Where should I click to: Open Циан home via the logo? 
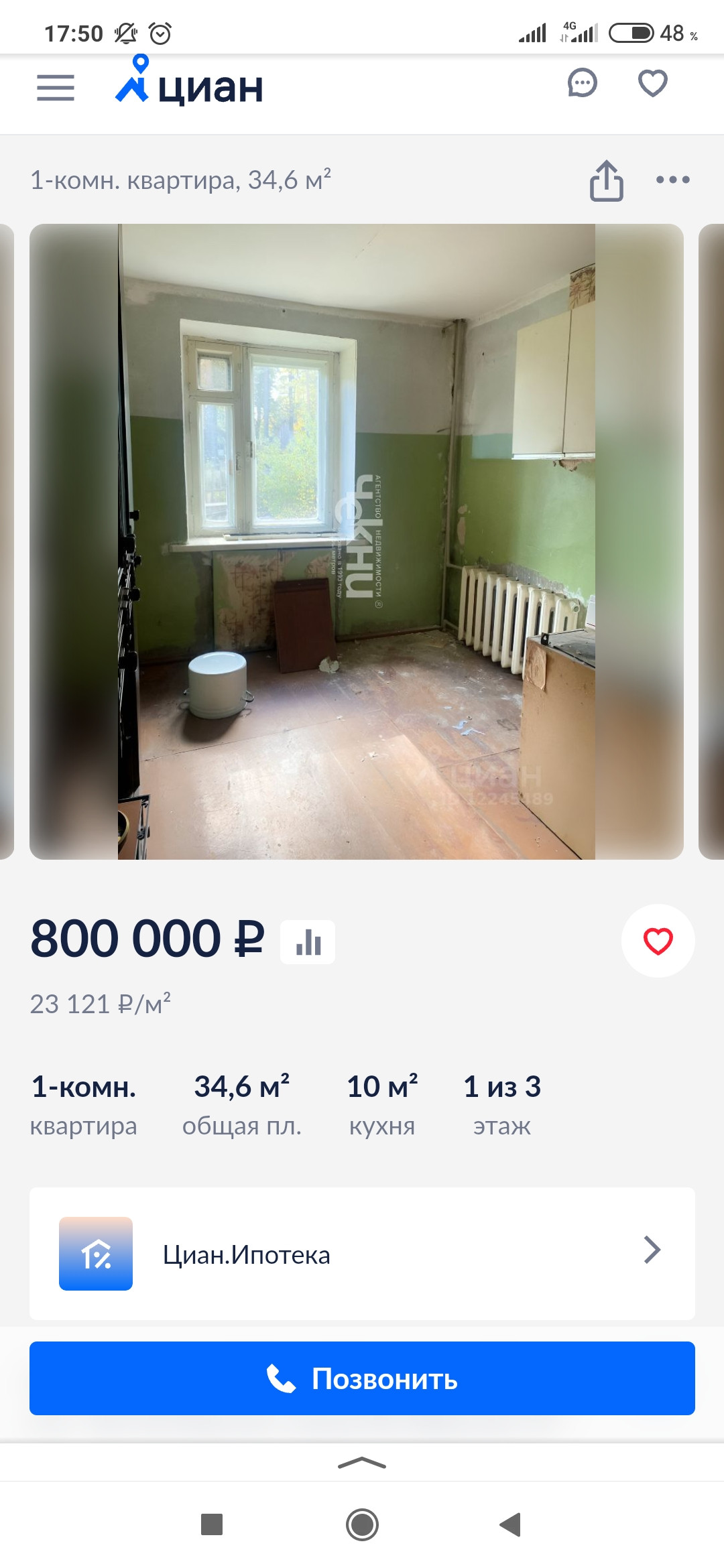click(x=190, y=84)
